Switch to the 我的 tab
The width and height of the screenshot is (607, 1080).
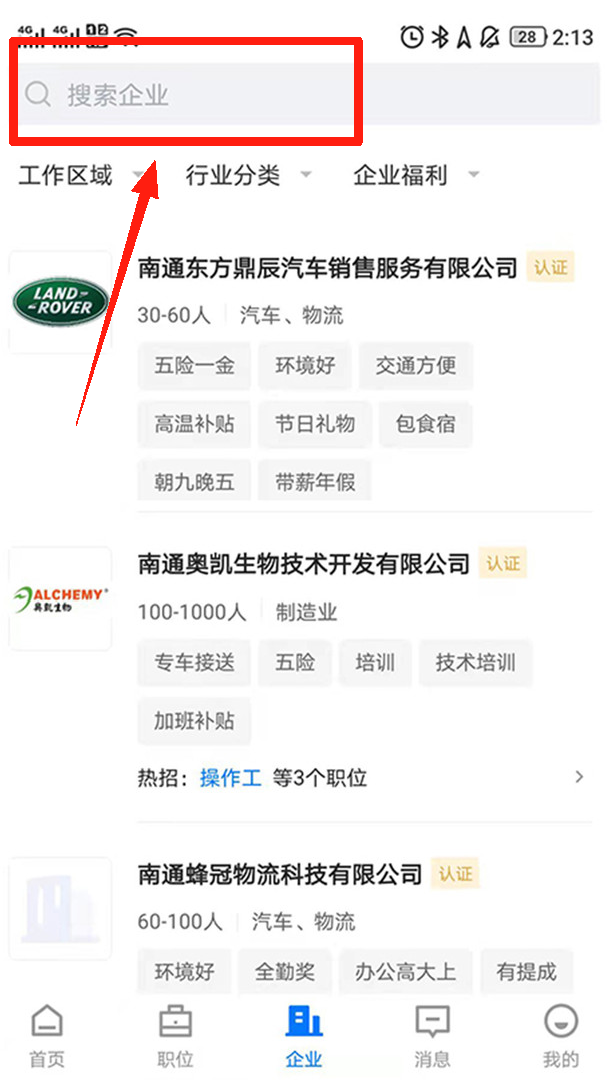click(x=560, y=1036)
